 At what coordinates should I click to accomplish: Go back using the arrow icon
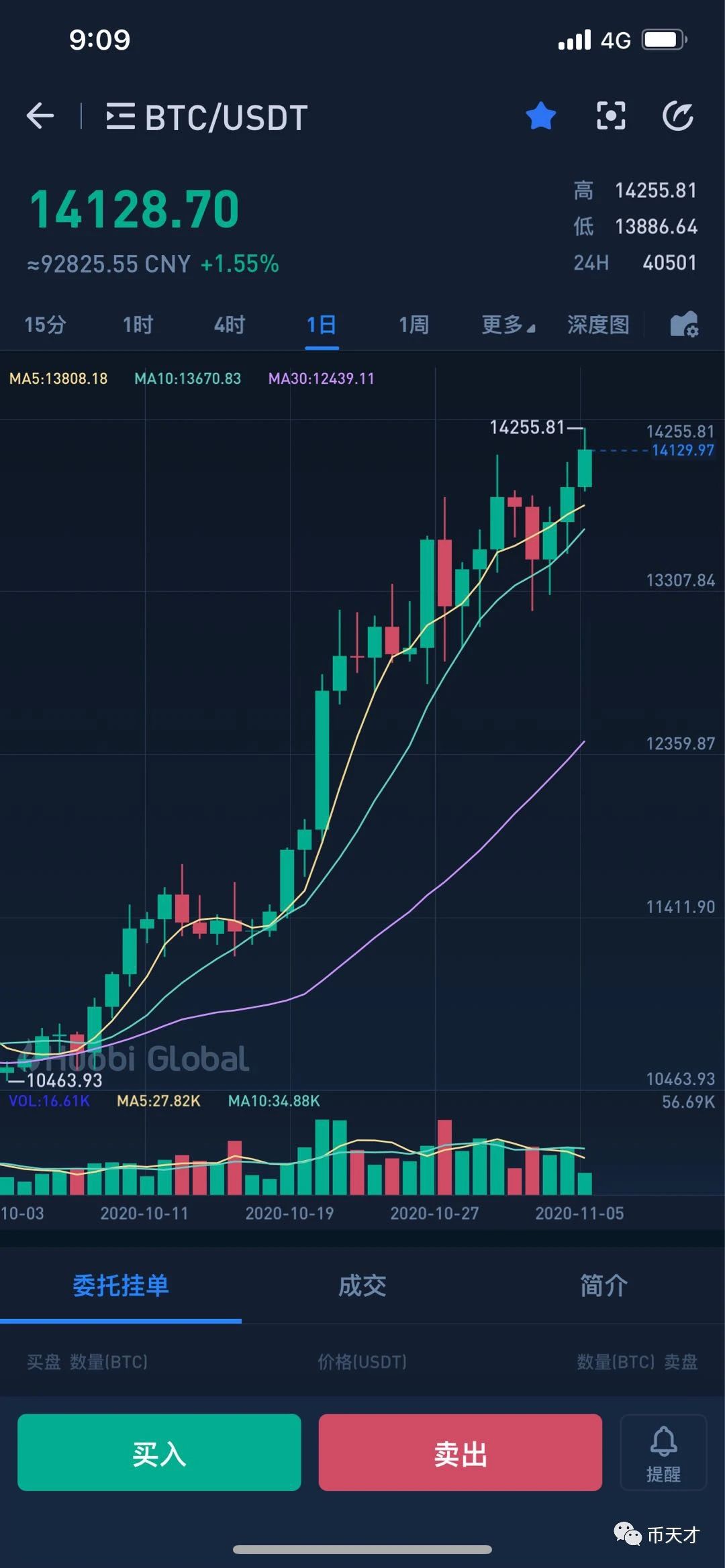40,116
